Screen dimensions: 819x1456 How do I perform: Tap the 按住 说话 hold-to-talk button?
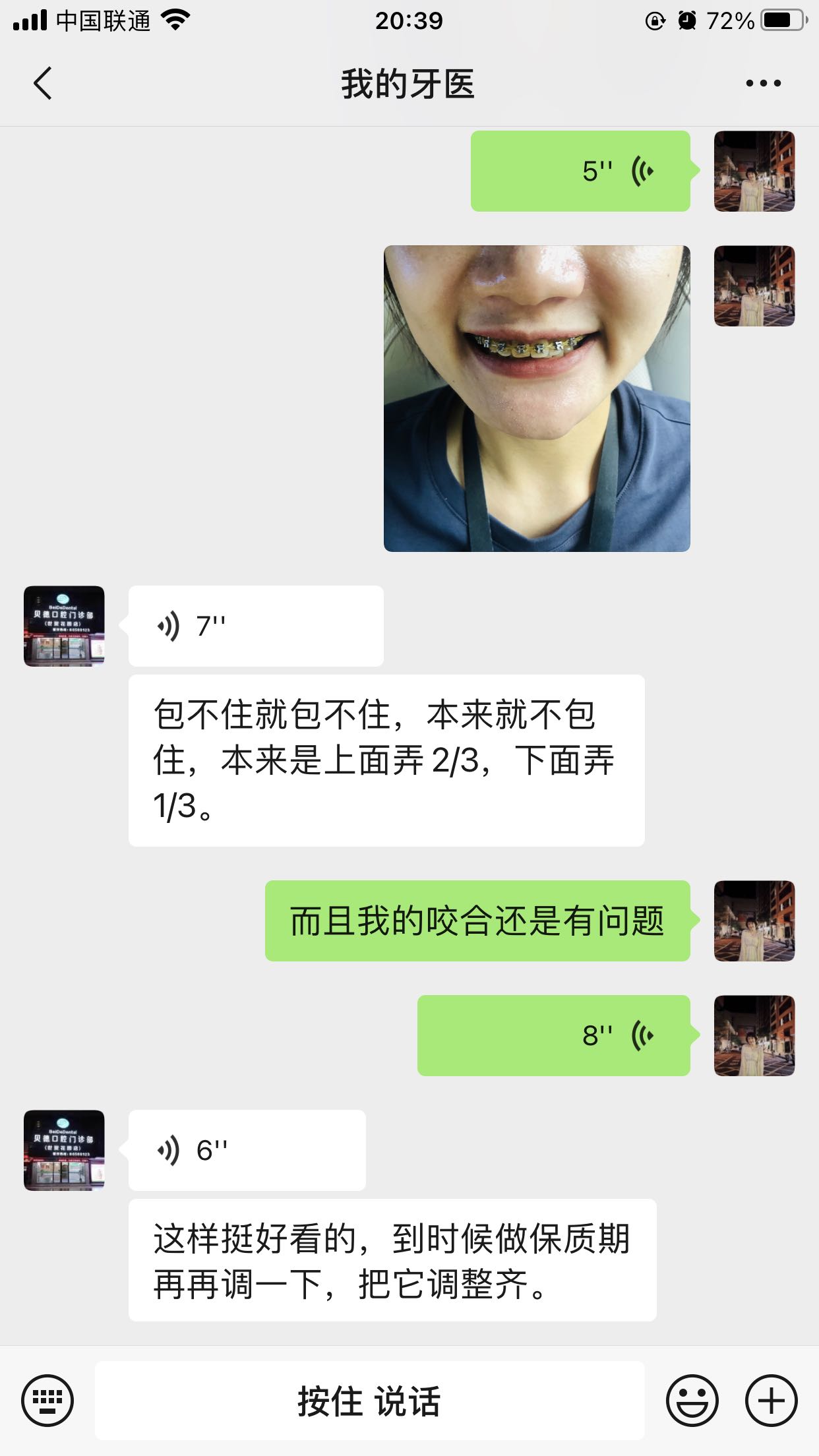pos(369,1400)
